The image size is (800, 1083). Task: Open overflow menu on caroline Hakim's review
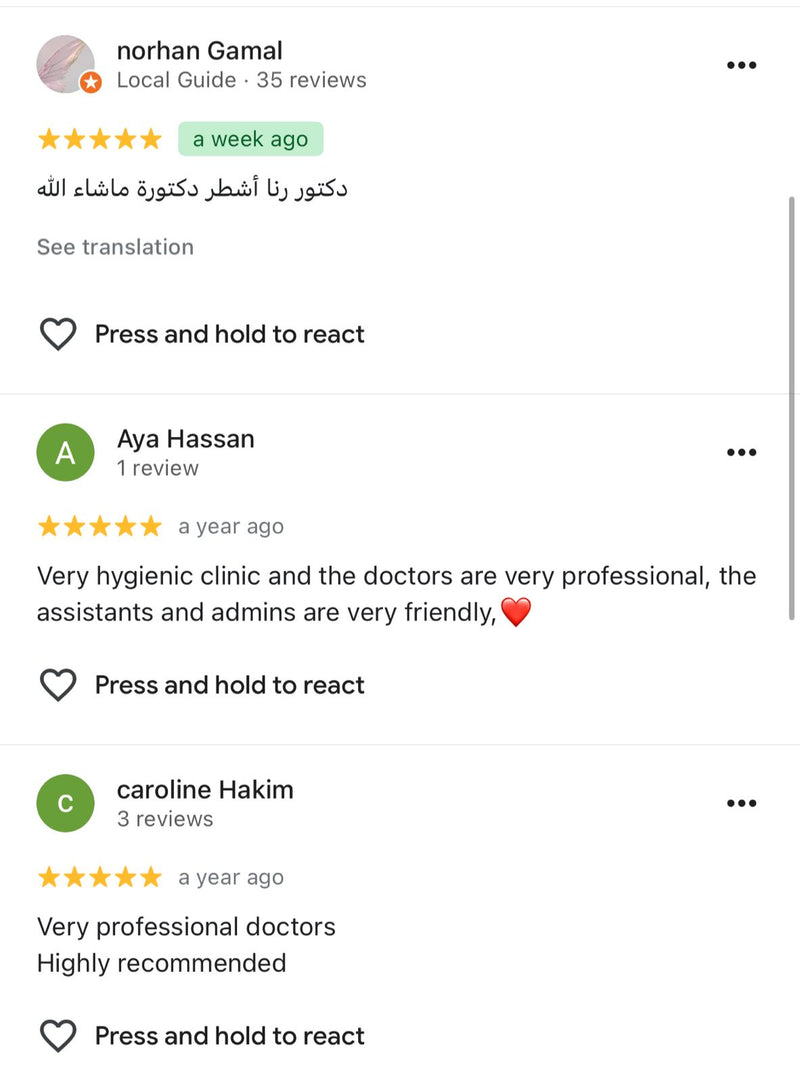741,803
